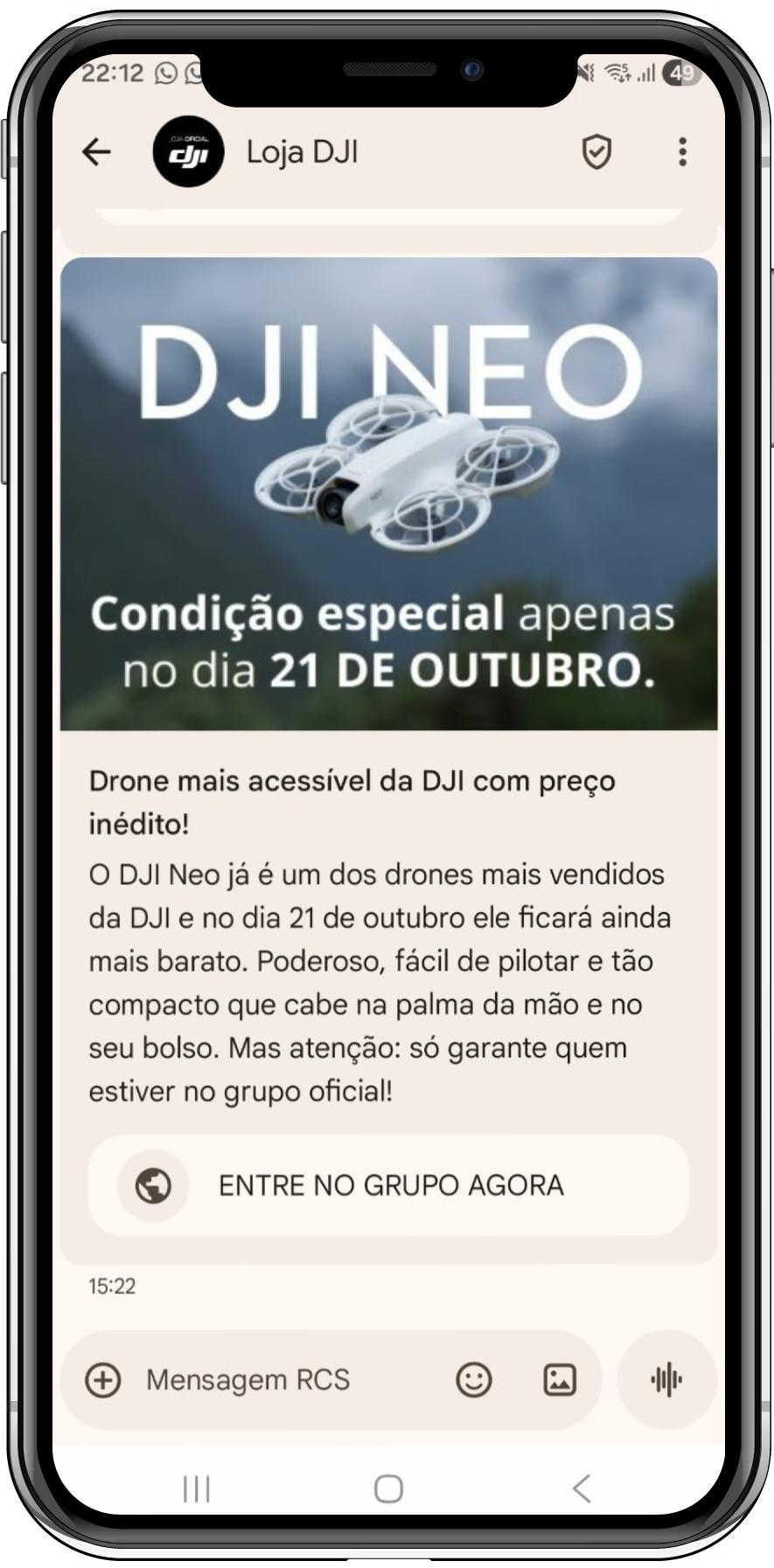This screenshot has height=1568, width=774.
Task: Open the DJI Neo promo image
Action: [x=388, y=493]
